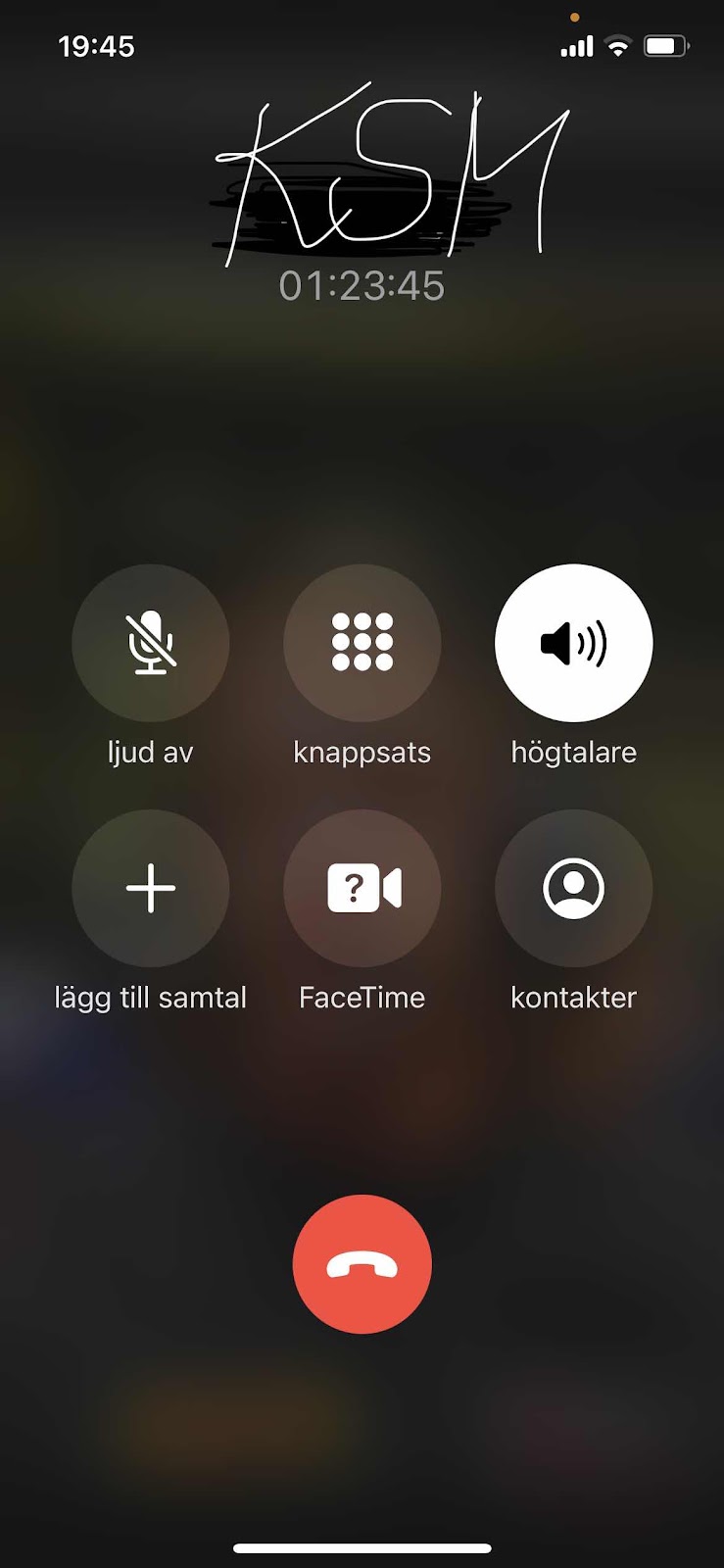Open kontakter contacts list
The image size is (724, 1568).
click(573, 888)
